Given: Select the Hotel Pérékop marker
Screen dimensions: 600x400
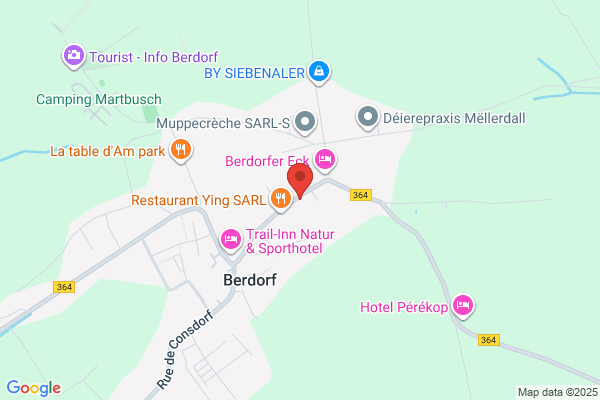Looking at the screenshot, I should coord(463,305).
